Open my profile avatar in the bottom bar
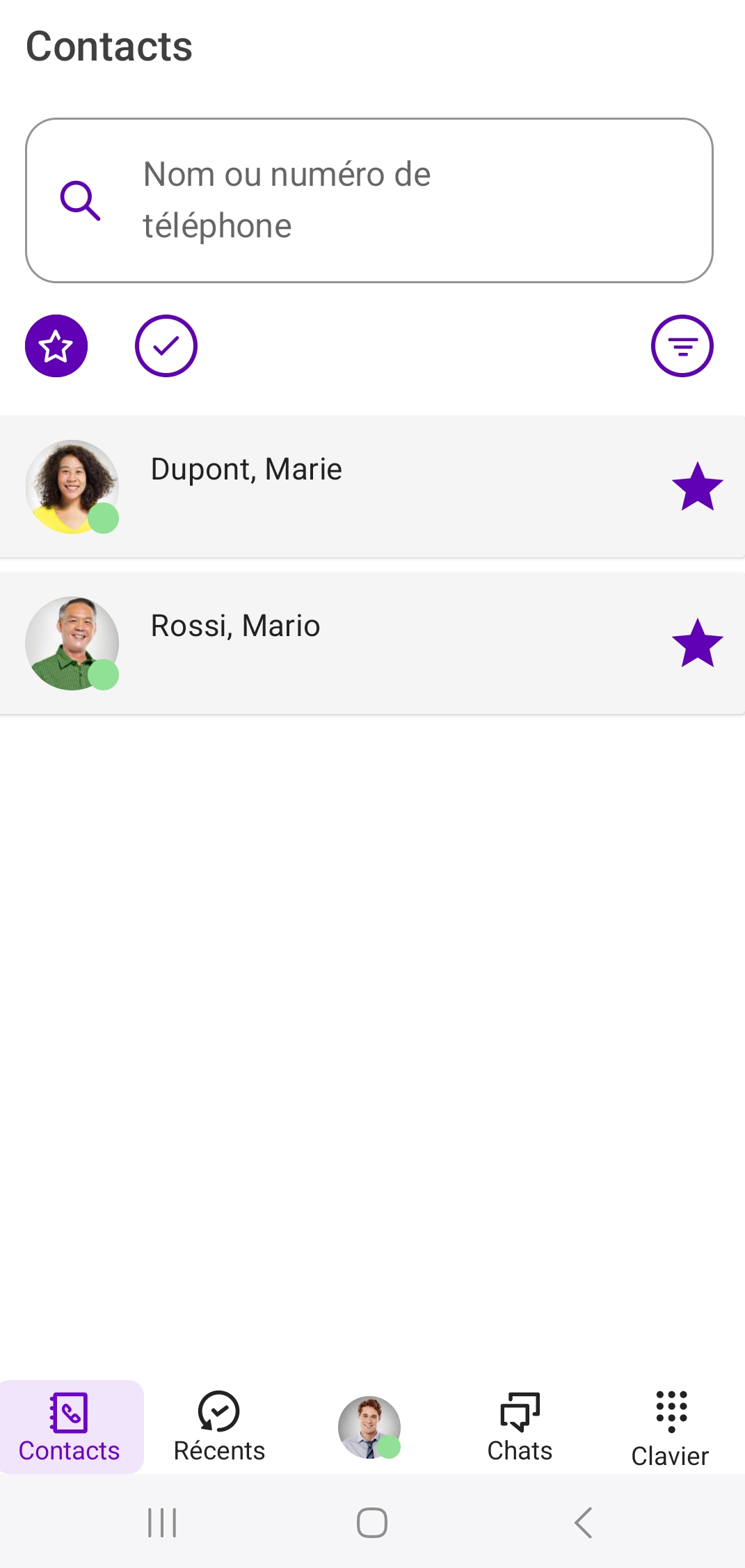The width and height of the screenshot is (745, 1568). [369, 1427]
